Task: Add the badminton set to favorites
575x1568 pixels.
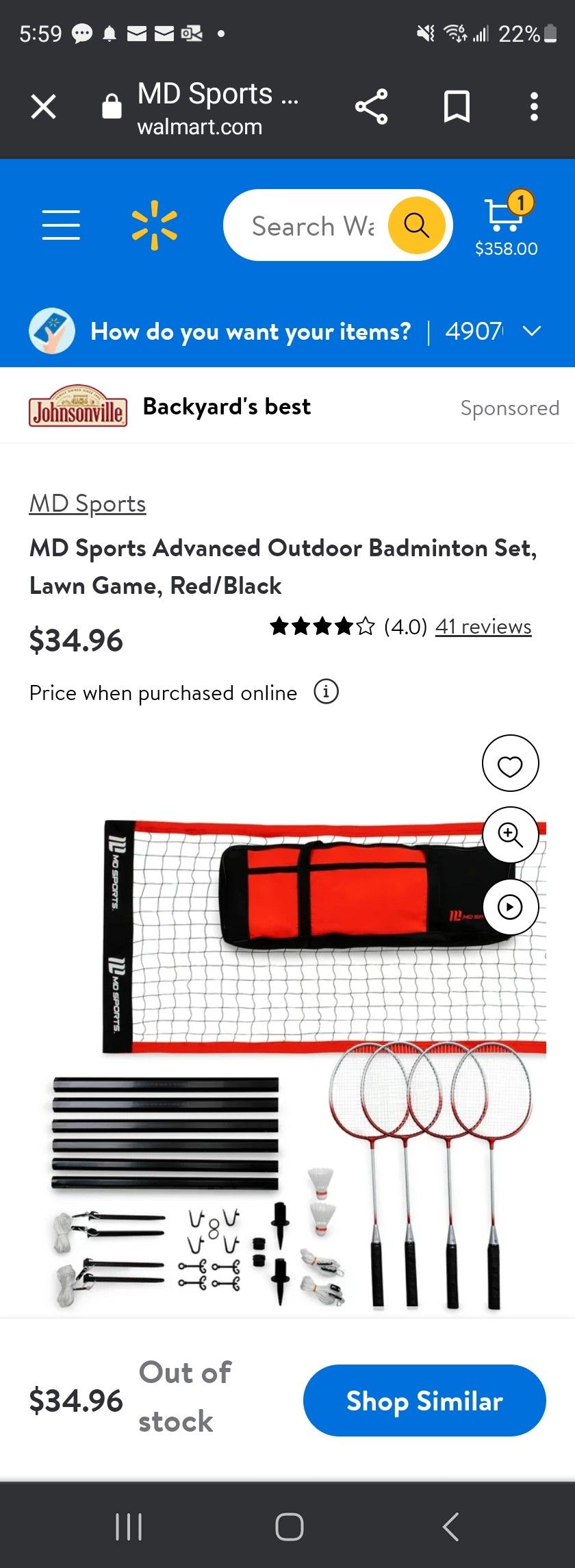Action: click(510, 764)
